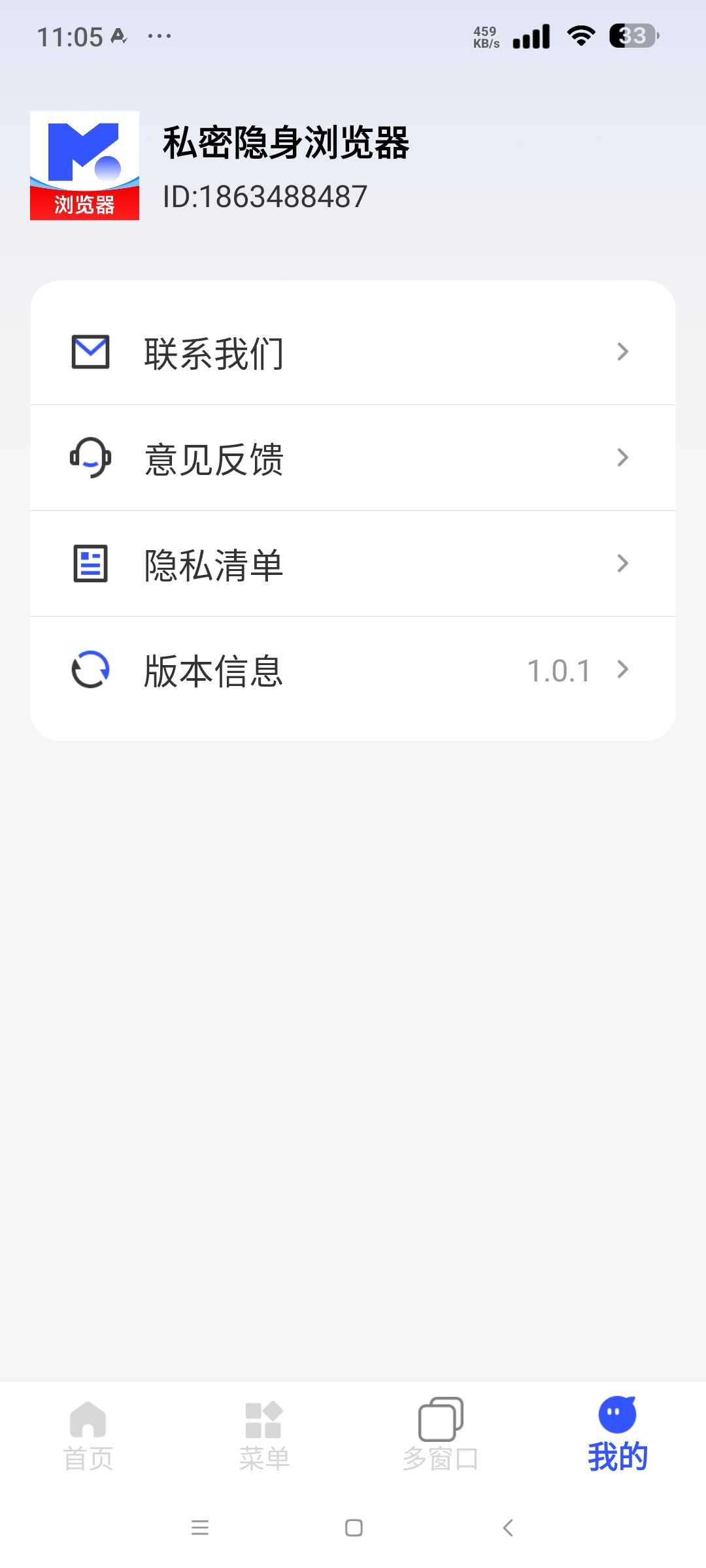
Task: Click the mail icon next to 联系我们
Action: 90,351
